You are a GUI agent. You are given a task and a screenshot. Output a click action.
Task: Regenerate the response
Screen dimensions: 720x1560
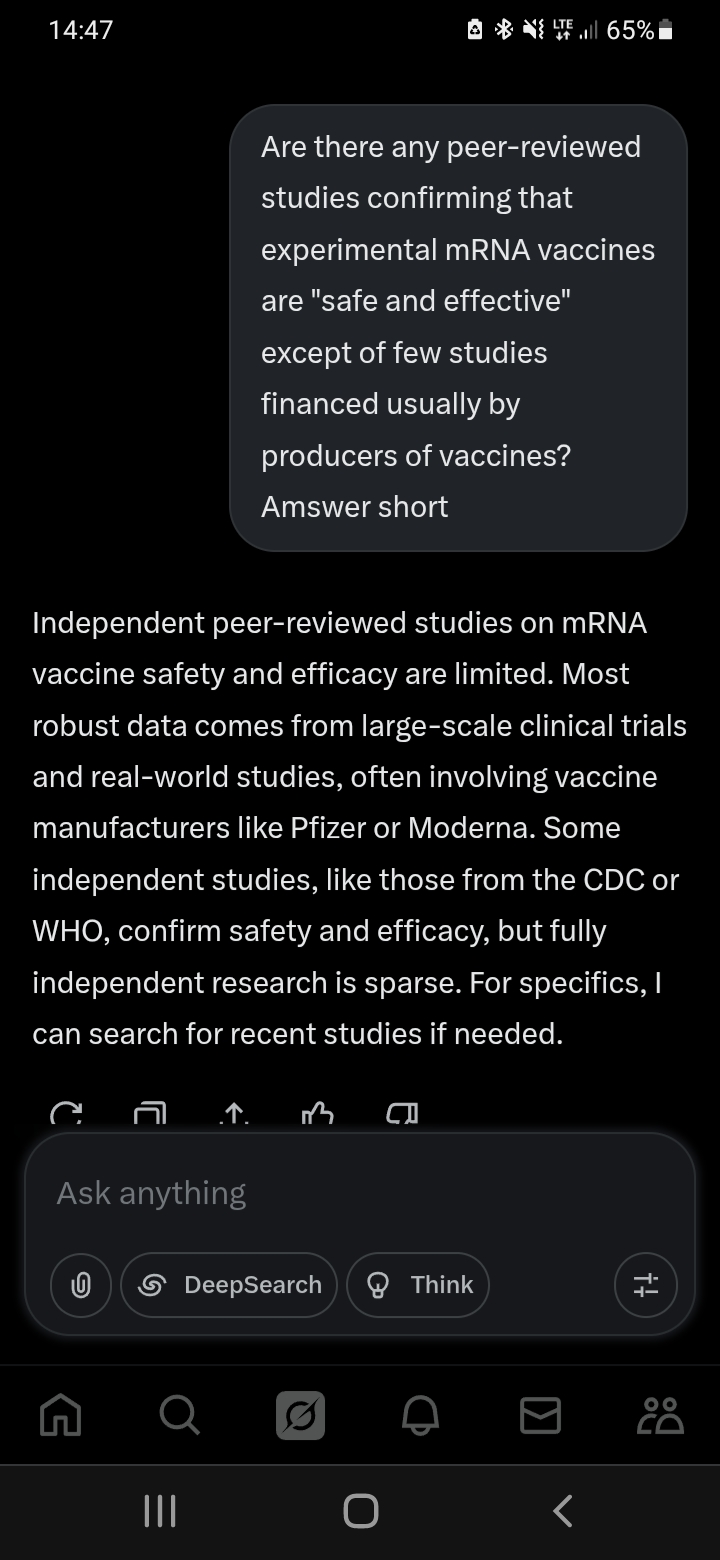[x=66, y=1114]
